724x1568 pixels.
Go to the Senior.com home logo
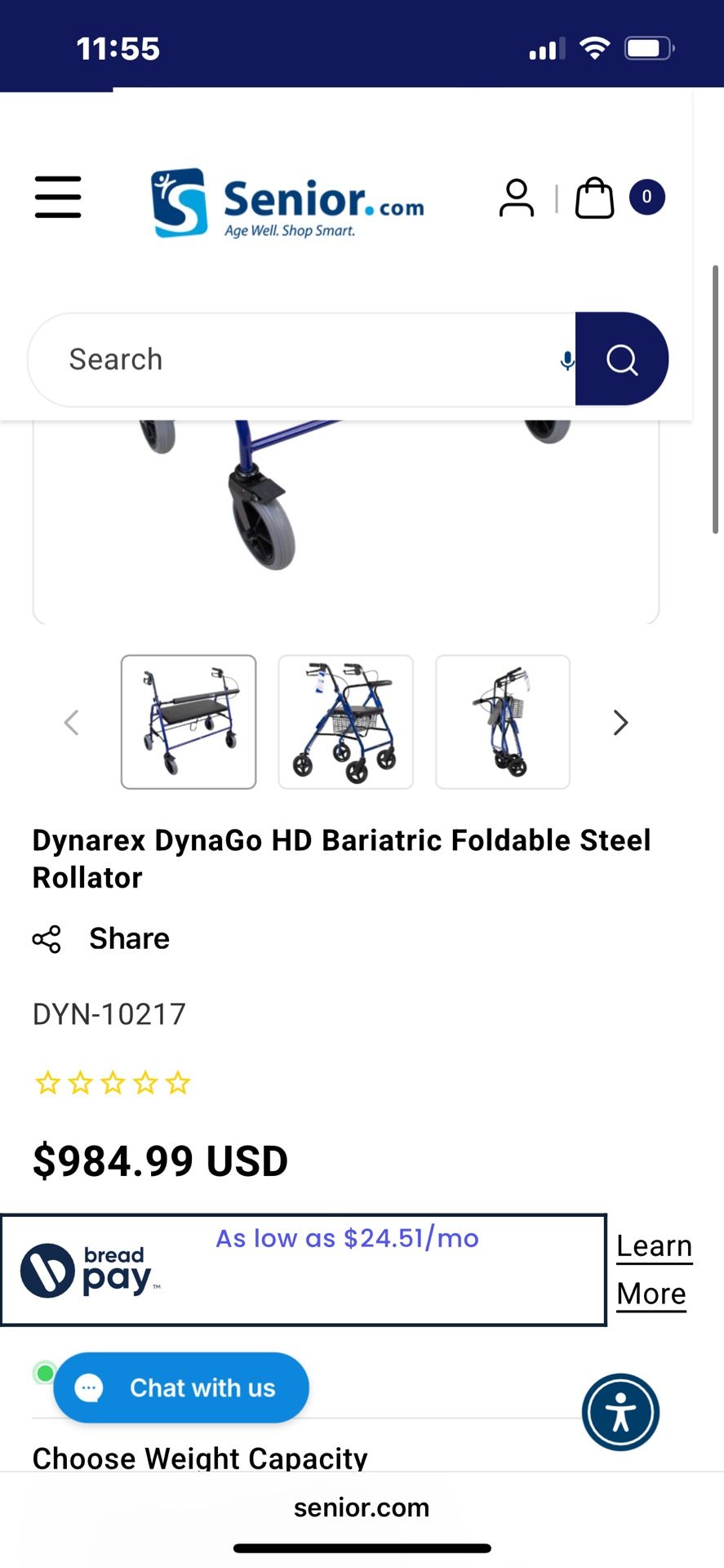(x=288, y=203)
